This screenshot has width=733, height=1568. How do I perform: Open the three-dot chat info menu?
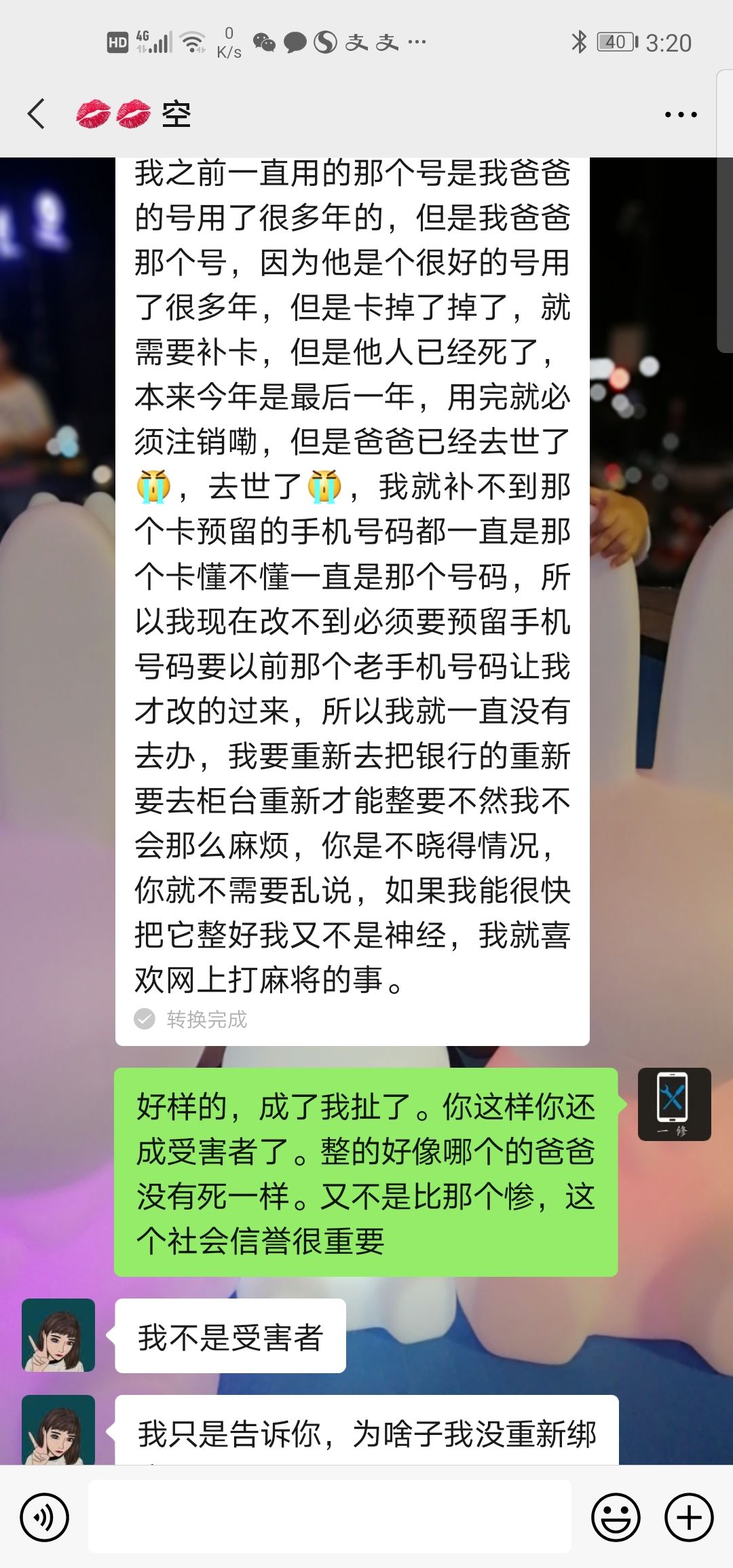tap(680, 115)
